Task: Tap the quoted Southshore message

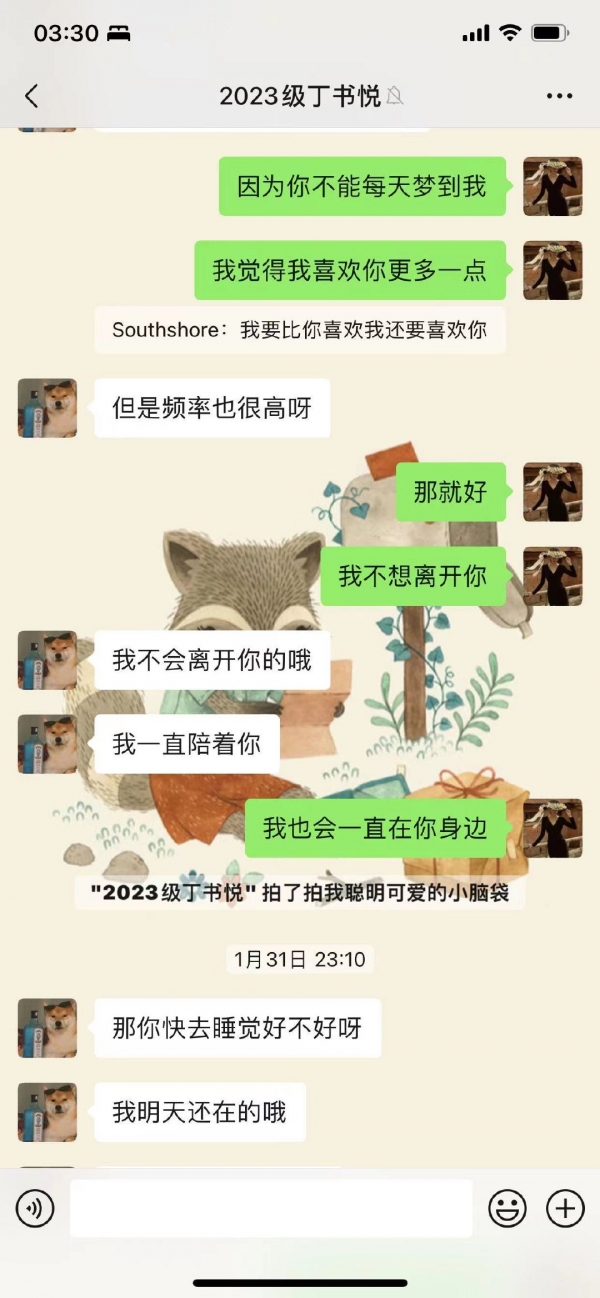Action: pos(300,330)
